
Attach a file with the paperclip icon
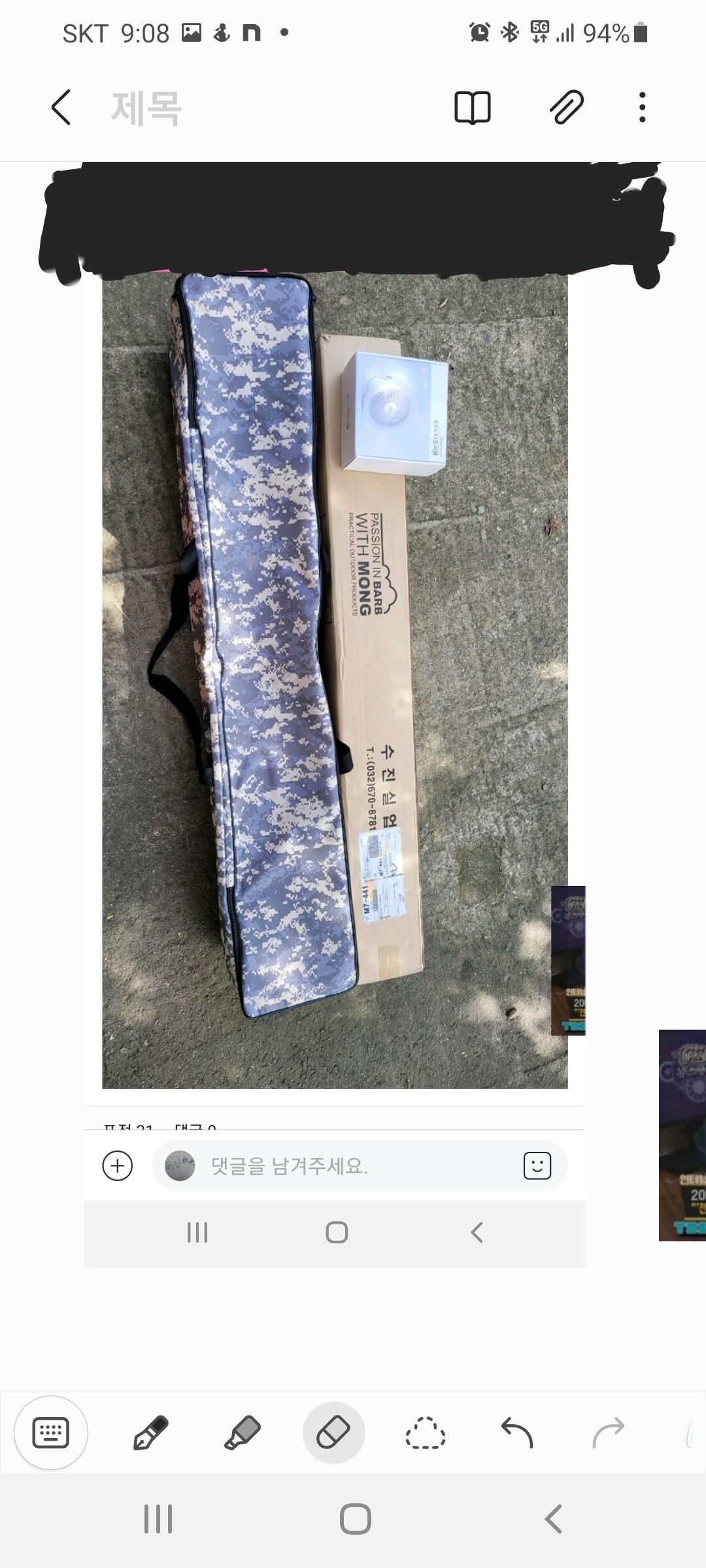[x=566, y=107]
